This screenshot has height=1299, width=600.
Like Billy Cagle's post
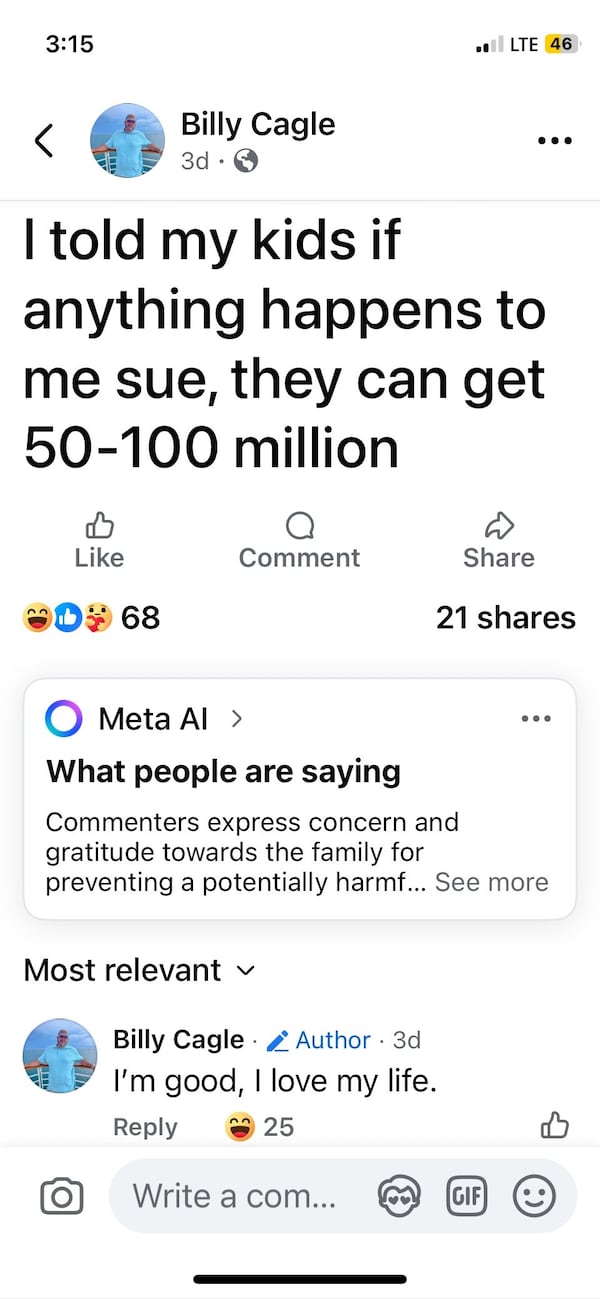[99, 541]
